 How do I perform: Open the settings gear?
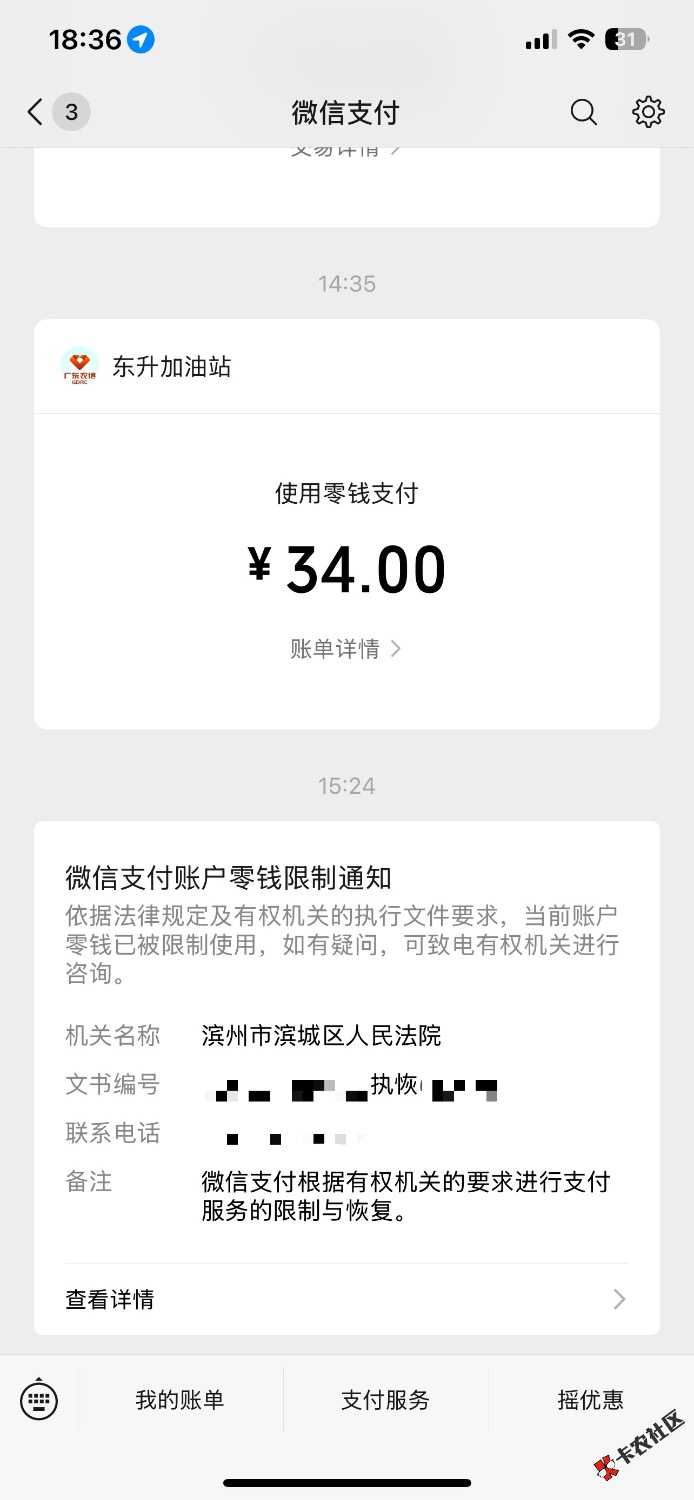click(648, 112)
